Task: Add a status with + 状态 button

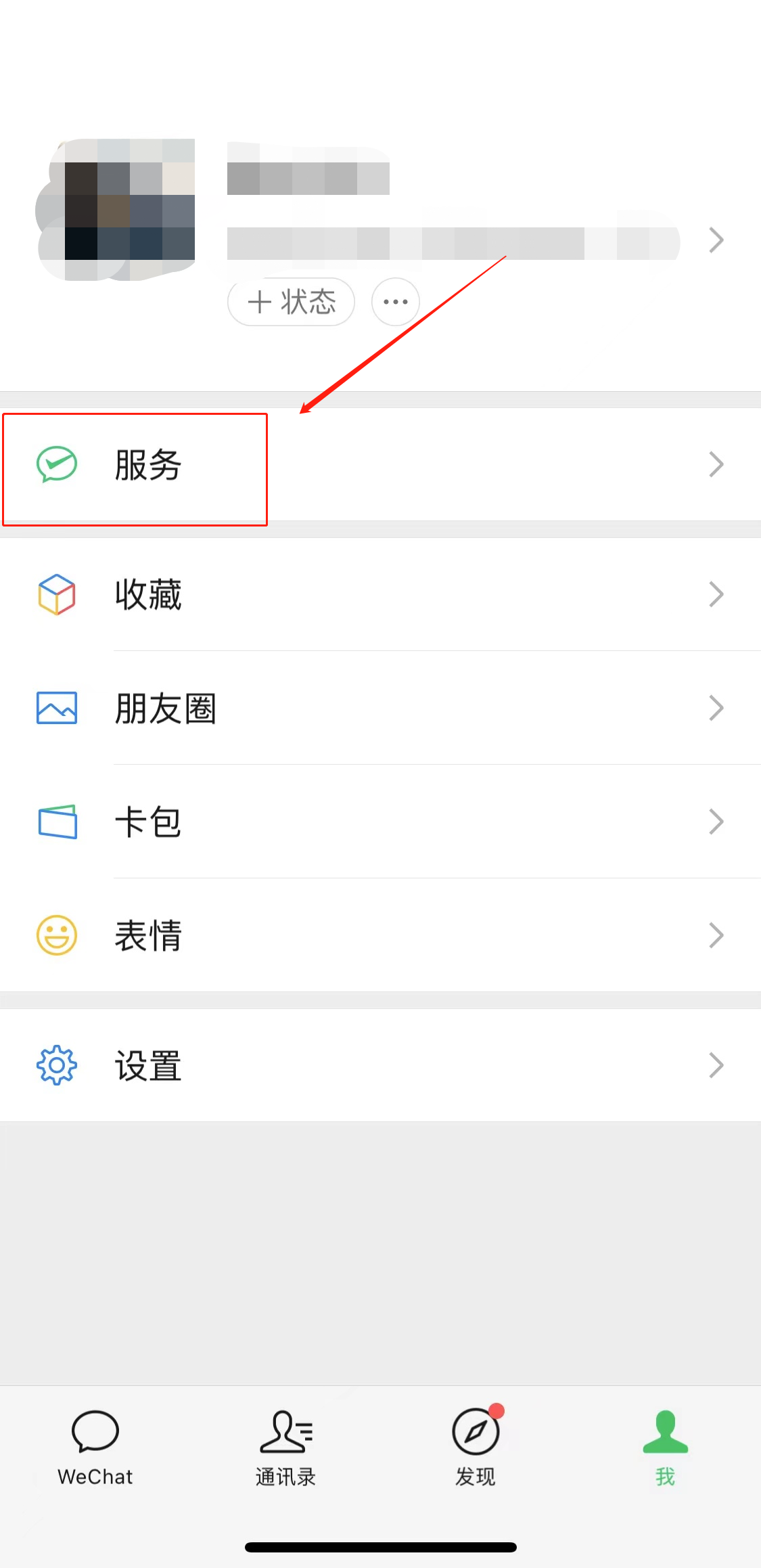Action: (x=292, y=302)
